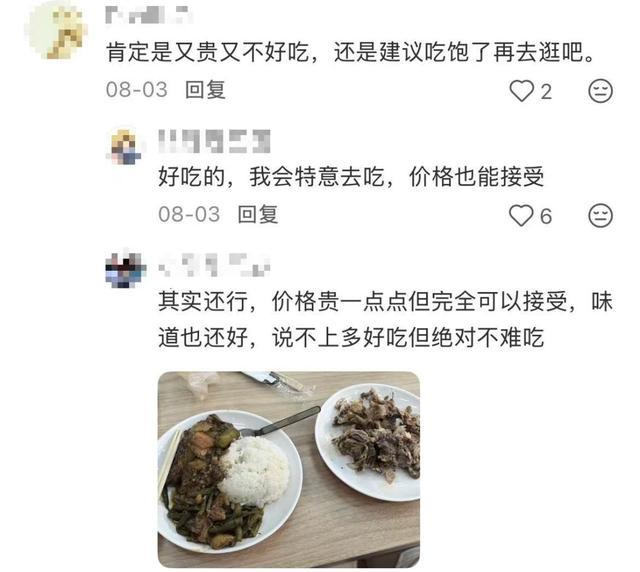Open the food photo attached to the comment
The image size is (640, 572).
click(288, 469)
